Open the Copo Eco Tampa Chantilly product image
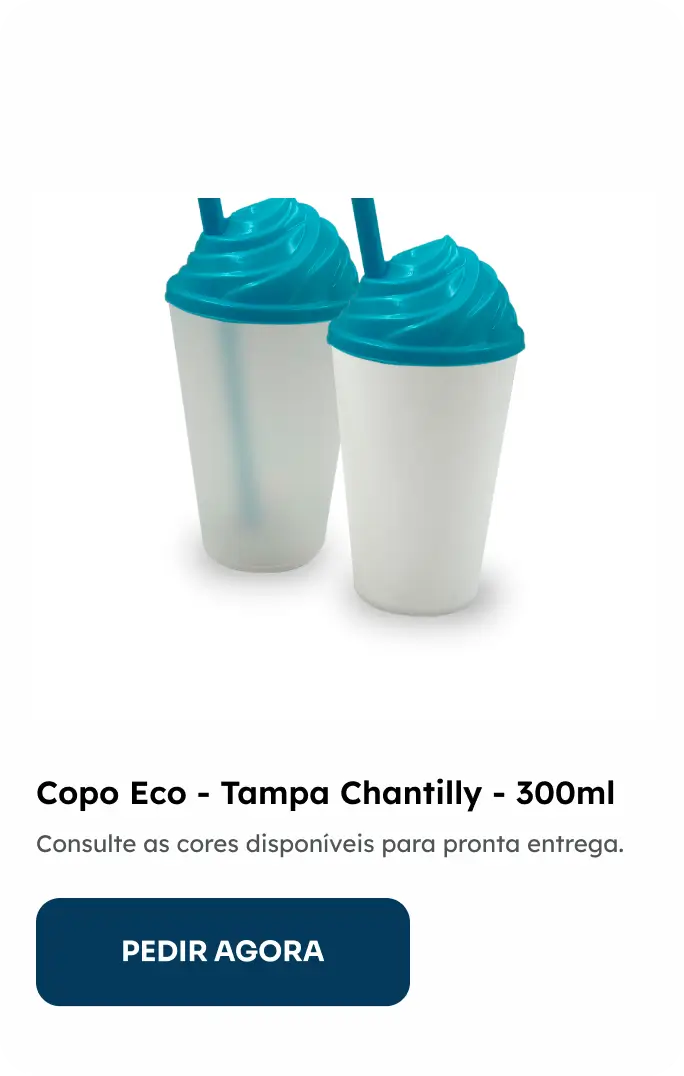The image size is (684, 1076). tap(342, 410)
